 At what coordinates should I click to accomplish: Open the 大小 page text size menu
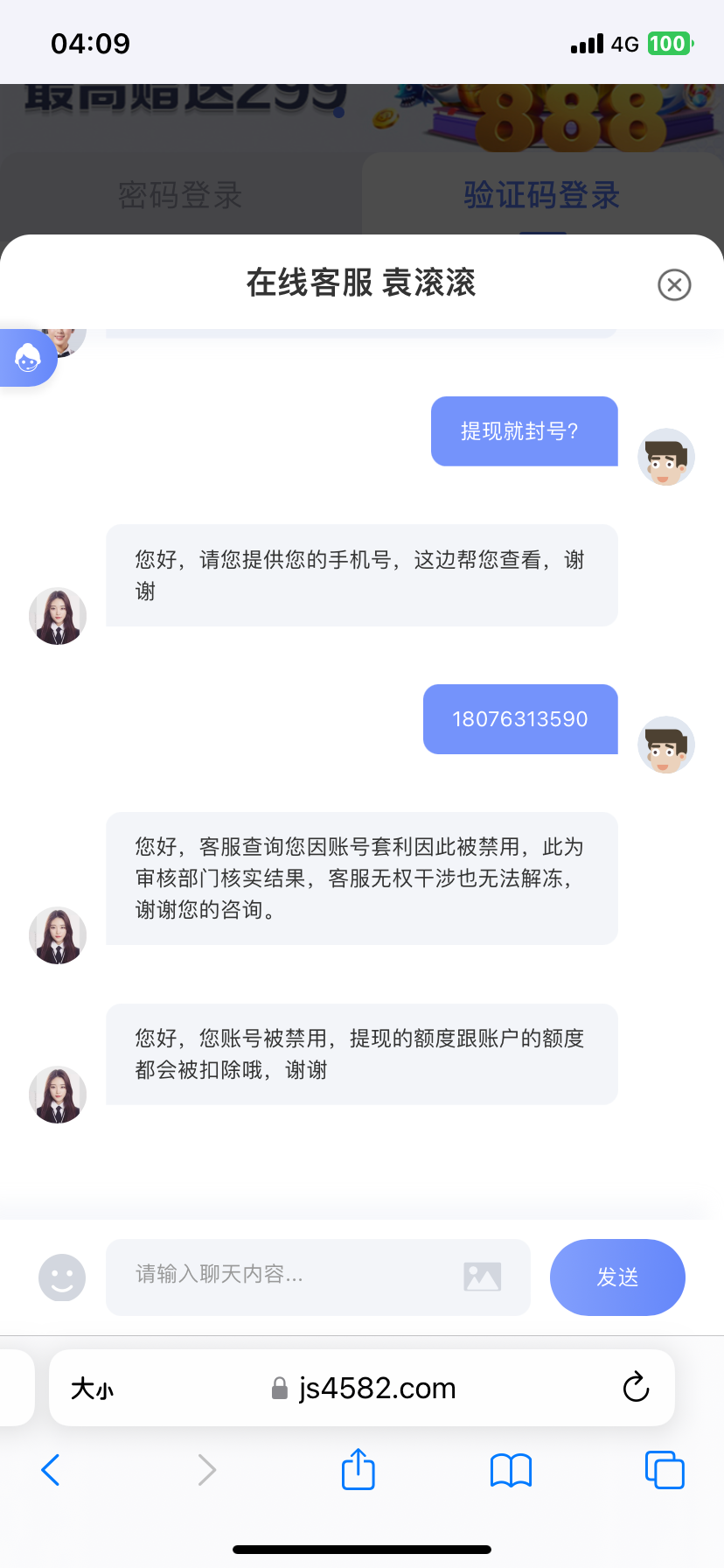coord(93,1389)
